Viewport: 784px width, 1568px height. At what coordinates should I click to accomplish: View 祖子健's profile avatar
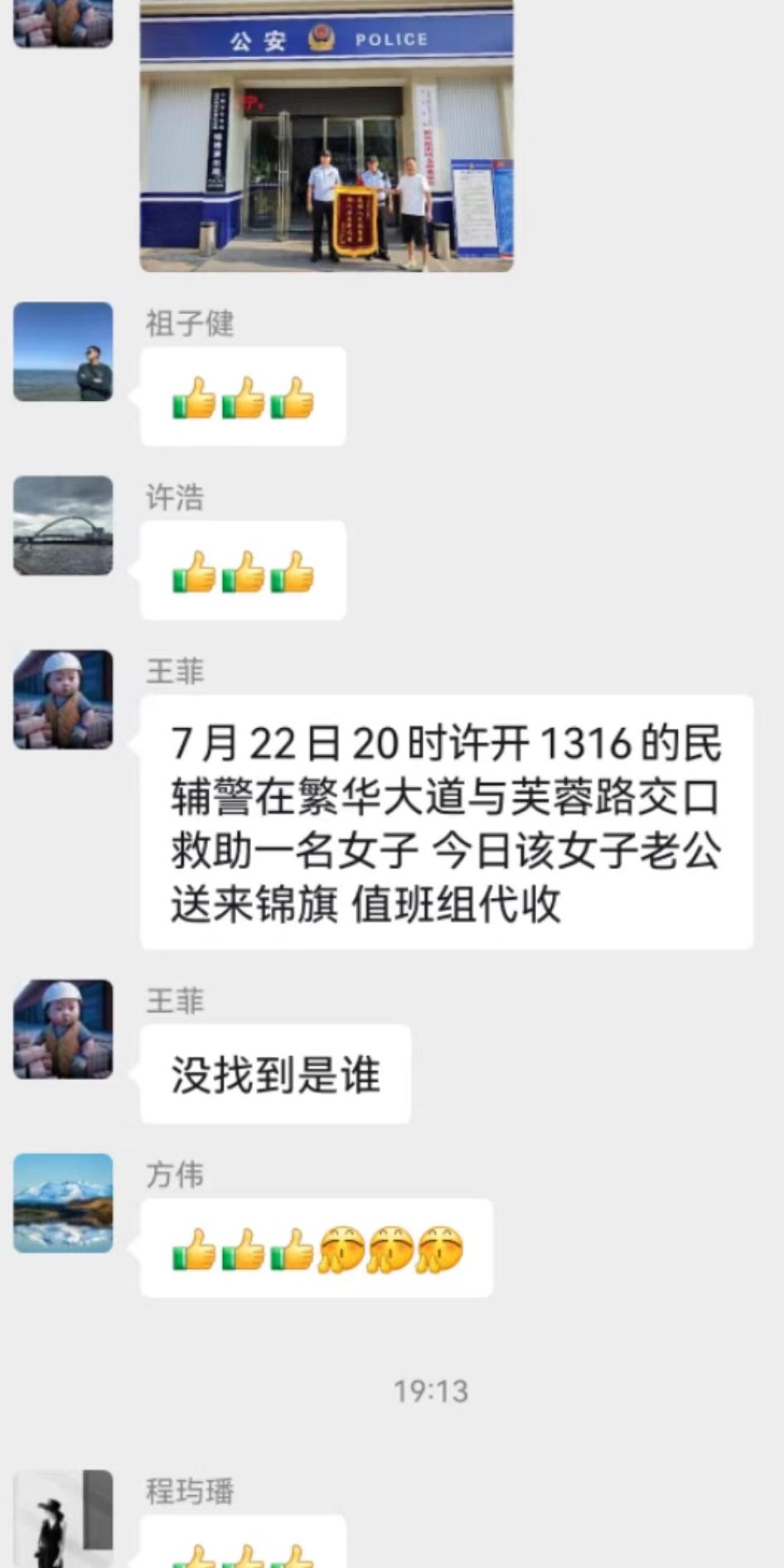click(x=63, y=352)
